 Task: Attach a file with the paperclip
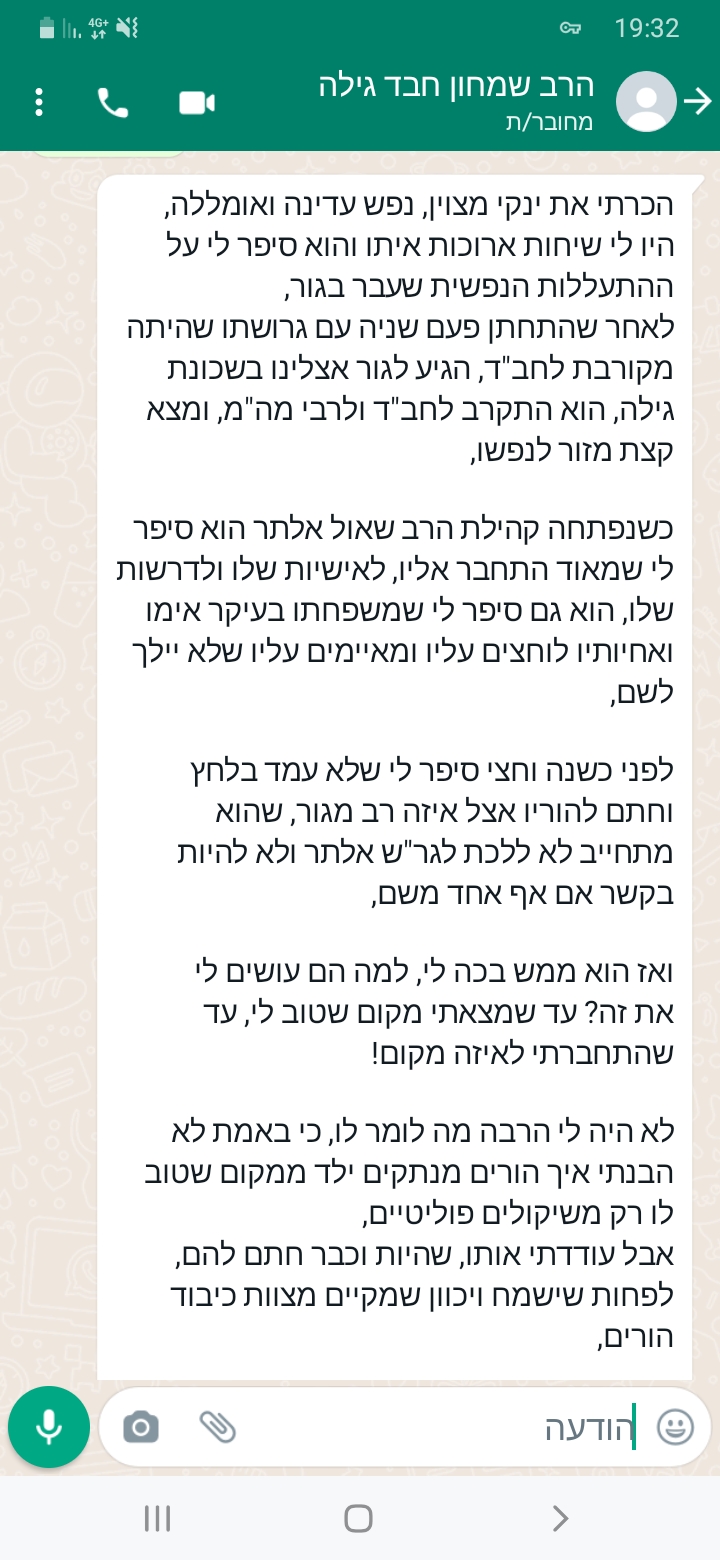[217, 1427]
